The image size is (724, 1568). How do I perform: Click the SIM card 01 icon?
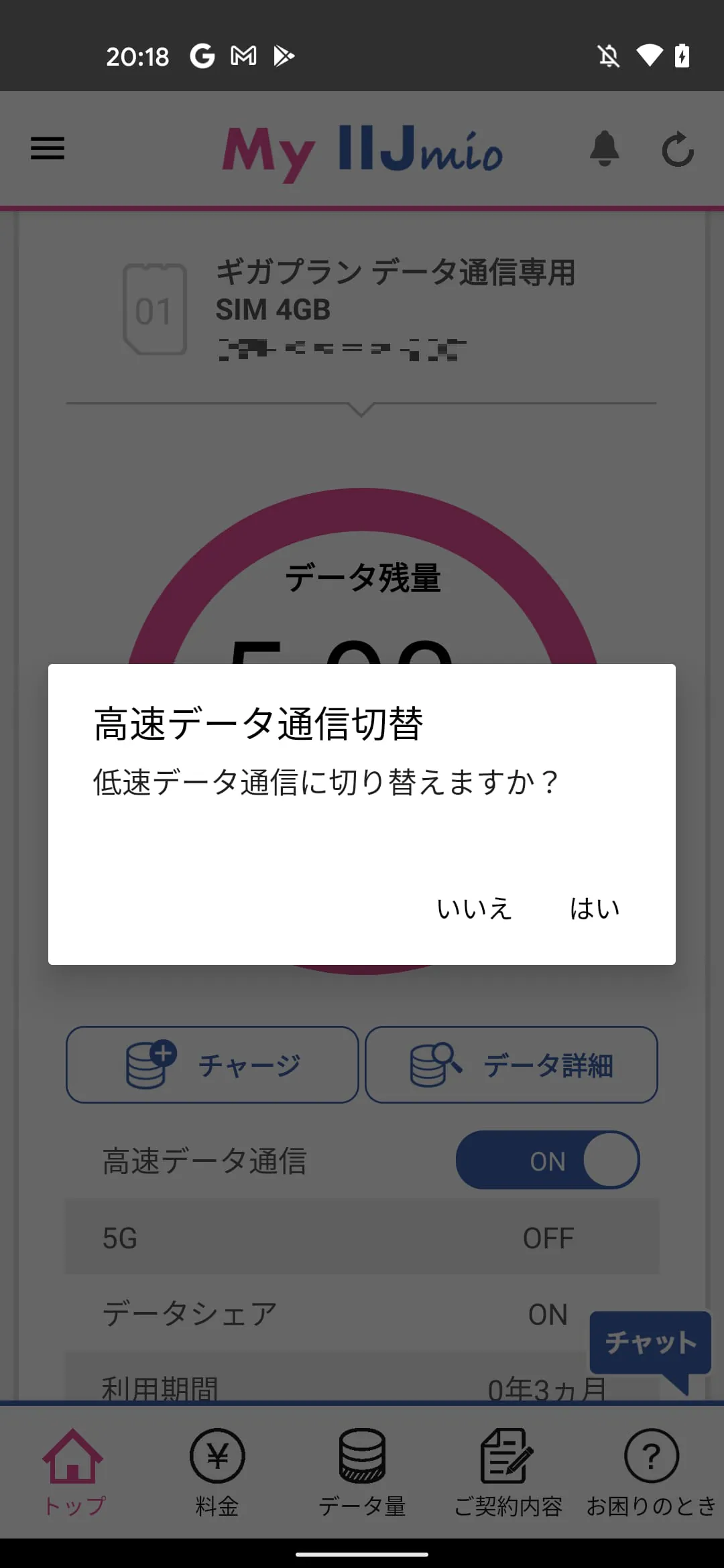(154, 308)
